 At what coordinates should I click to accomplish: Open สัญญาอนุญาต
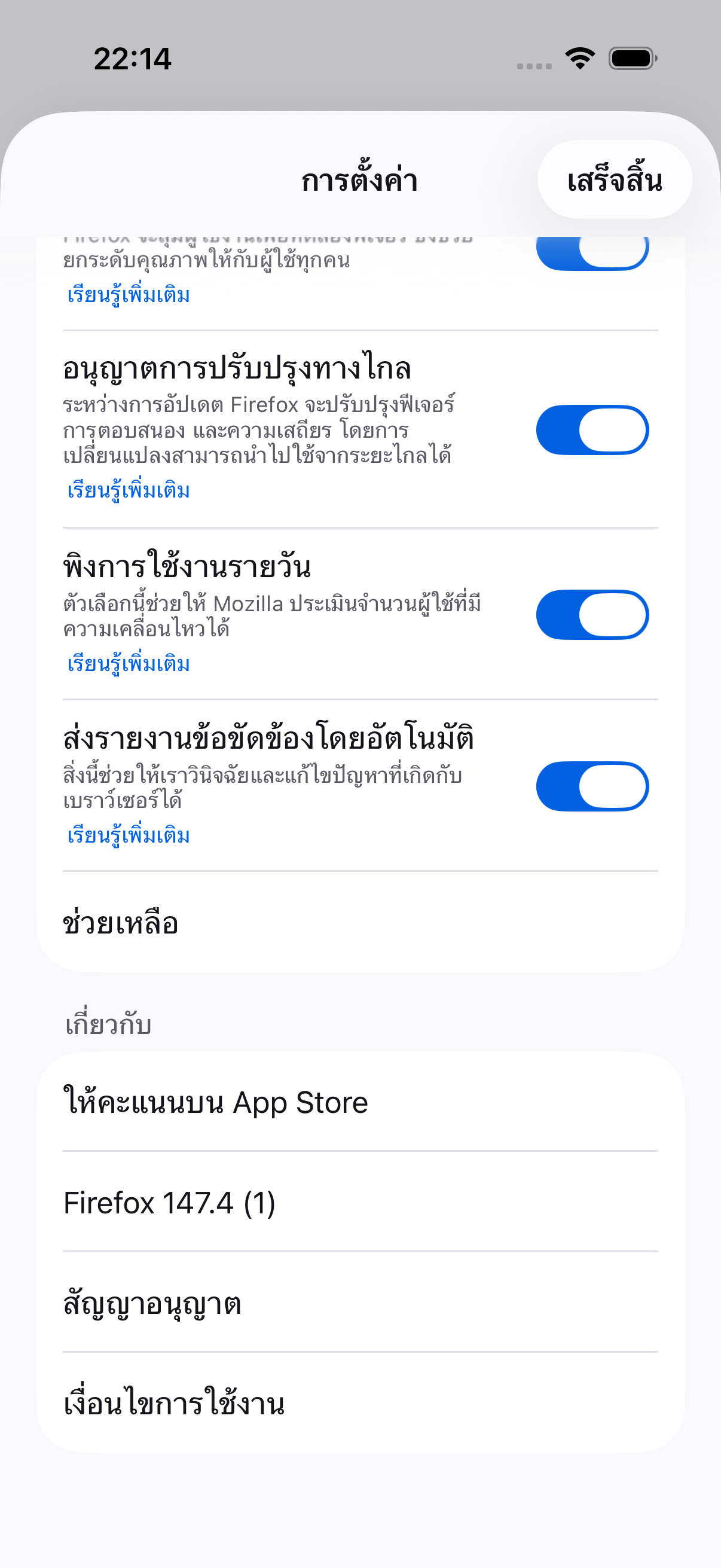(x=360, y=1303)
